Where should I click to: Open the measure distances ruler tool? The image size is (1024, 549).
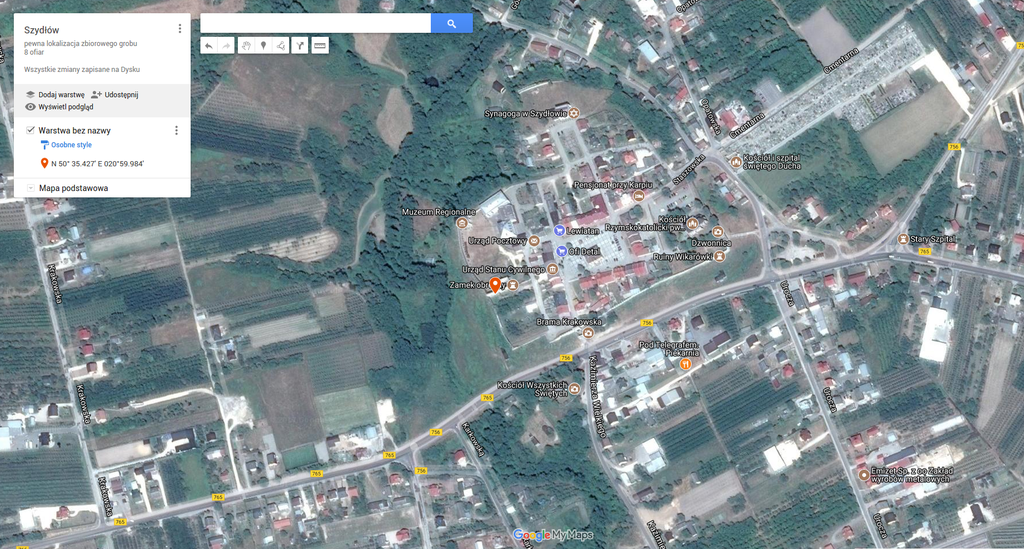coord(320,45)
